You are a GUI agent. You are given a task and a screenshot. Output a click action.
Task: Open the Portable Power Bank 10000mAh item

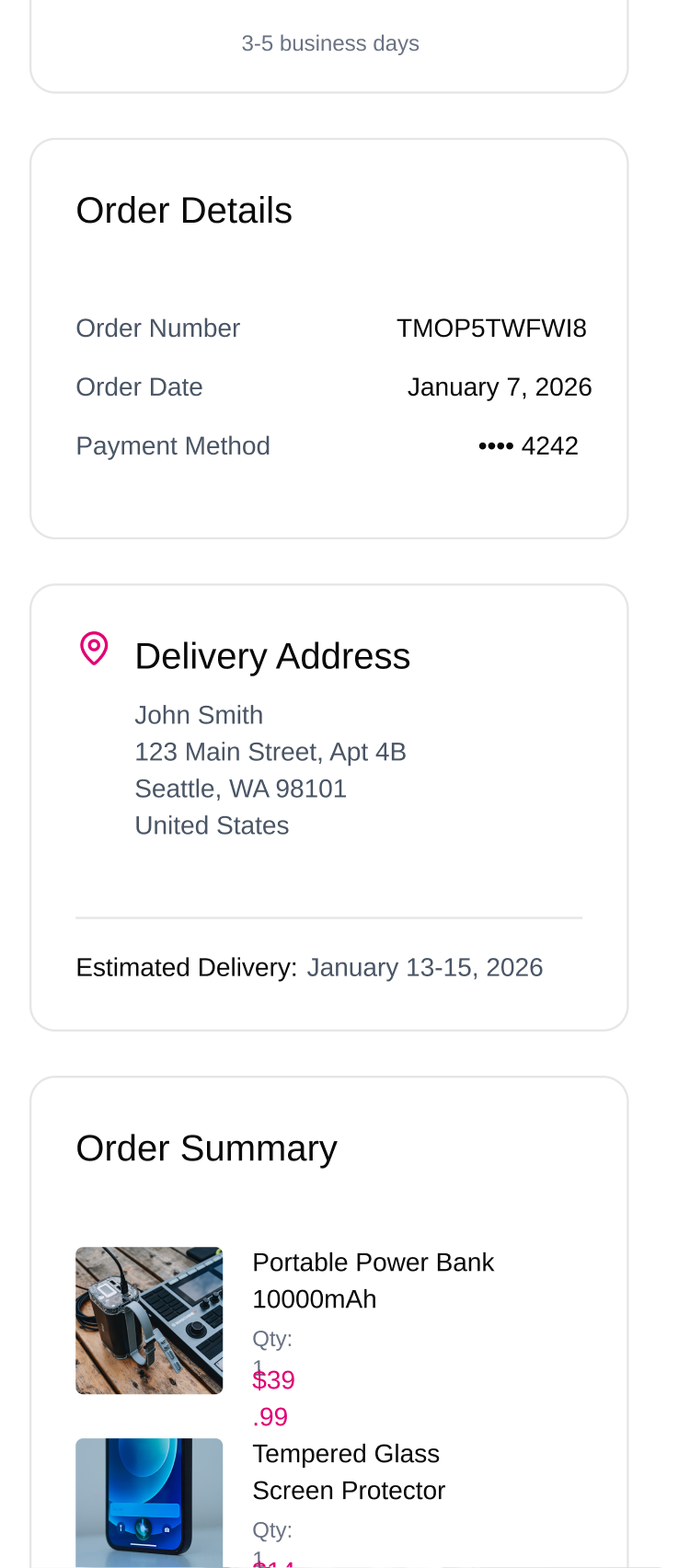click(x=373, y=1280)
